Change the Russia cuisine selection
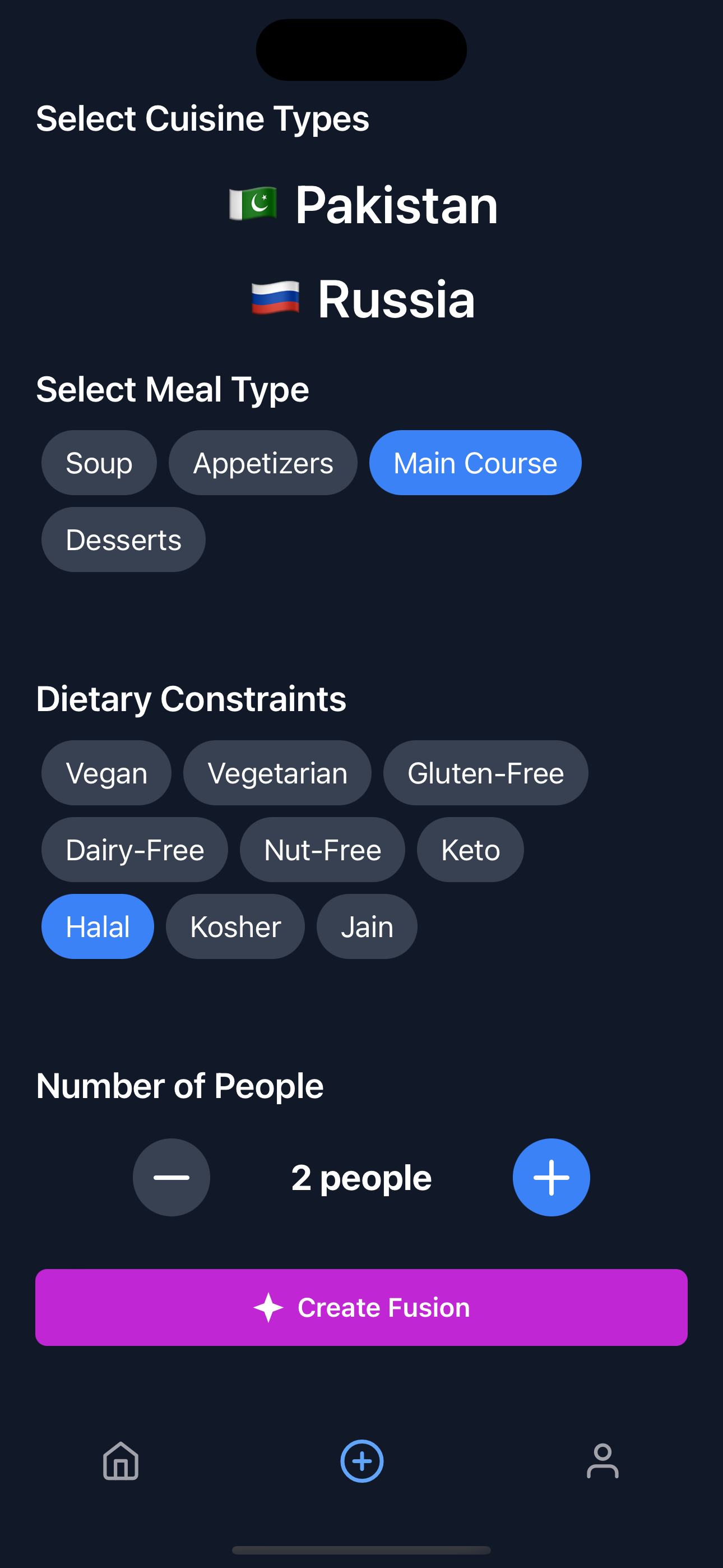The width and height of the screenshot is (723, 1568). (363, 298)
